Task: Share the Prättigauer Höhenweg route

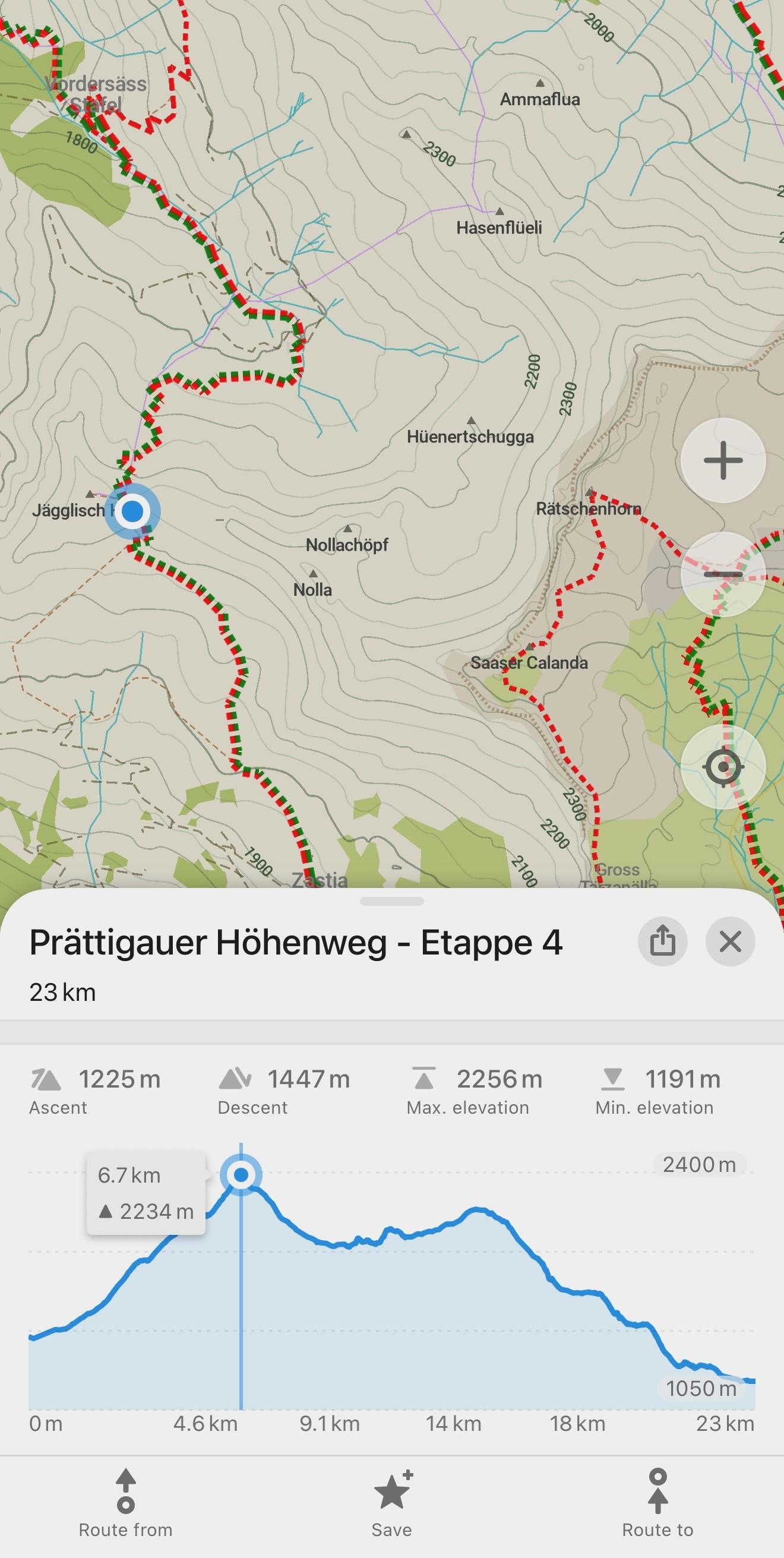Action: coord(662,941)
